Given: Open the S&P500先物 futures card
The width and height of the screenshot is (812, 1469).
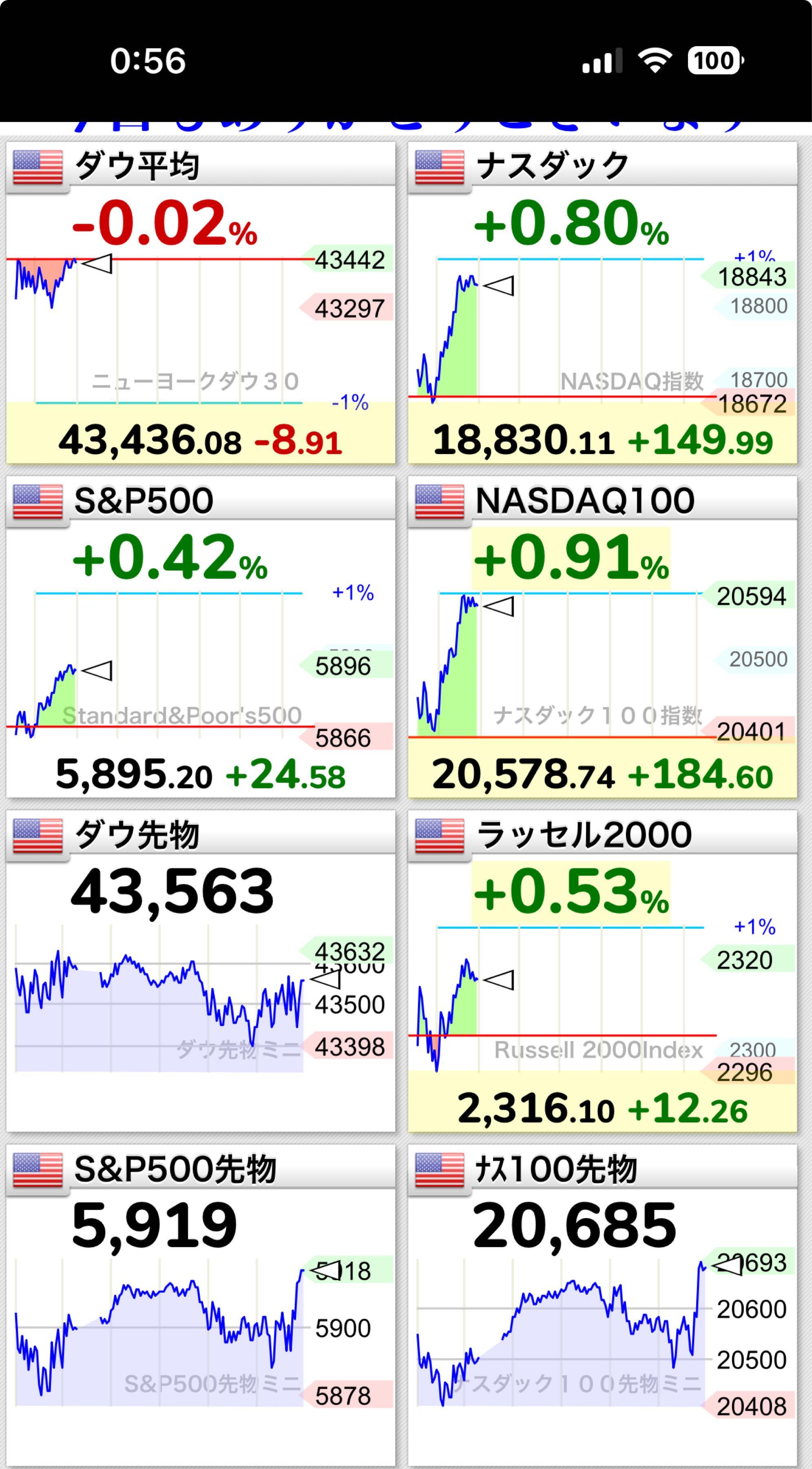Looking at the screenshot, I should tap(201, 1306).
